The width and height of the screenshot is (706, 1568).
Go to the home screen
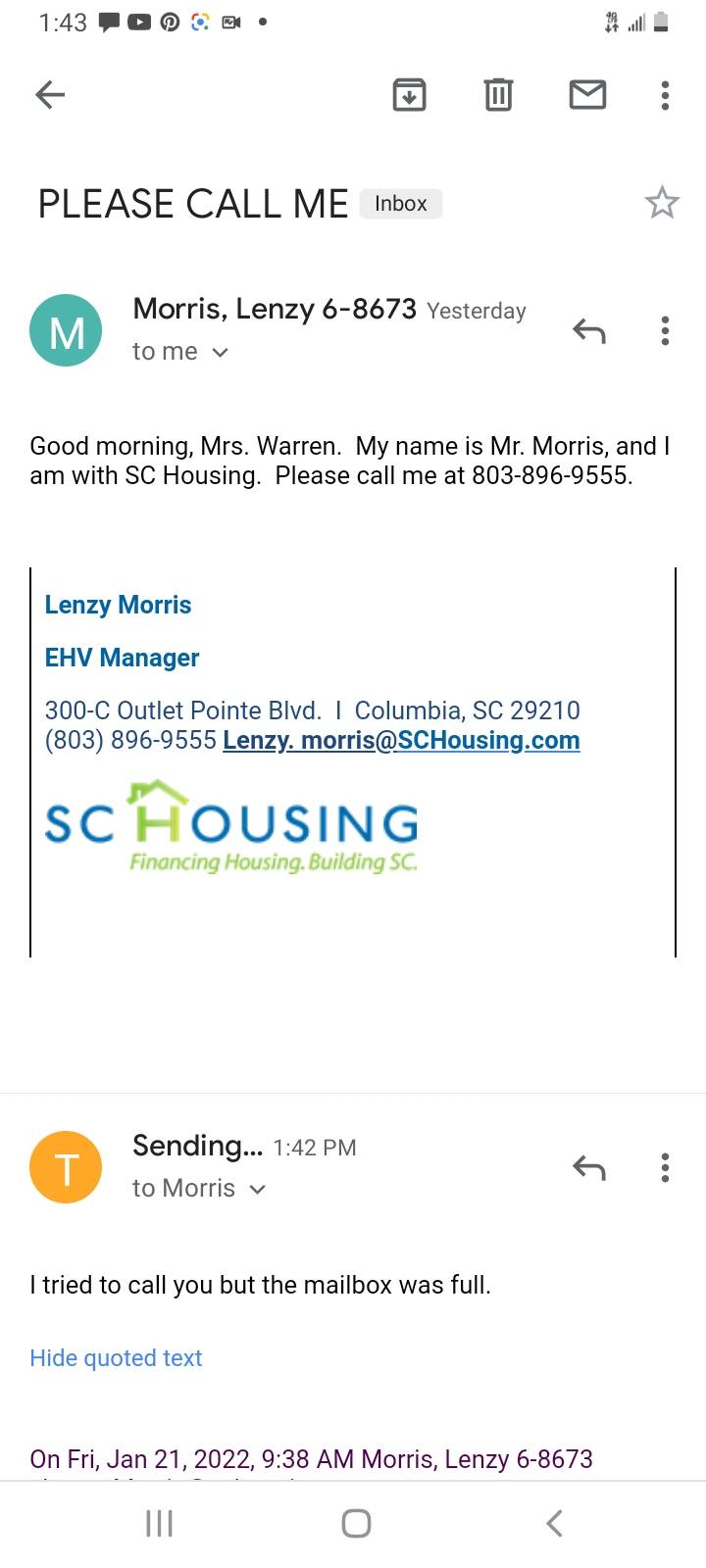coord(356,1523)
